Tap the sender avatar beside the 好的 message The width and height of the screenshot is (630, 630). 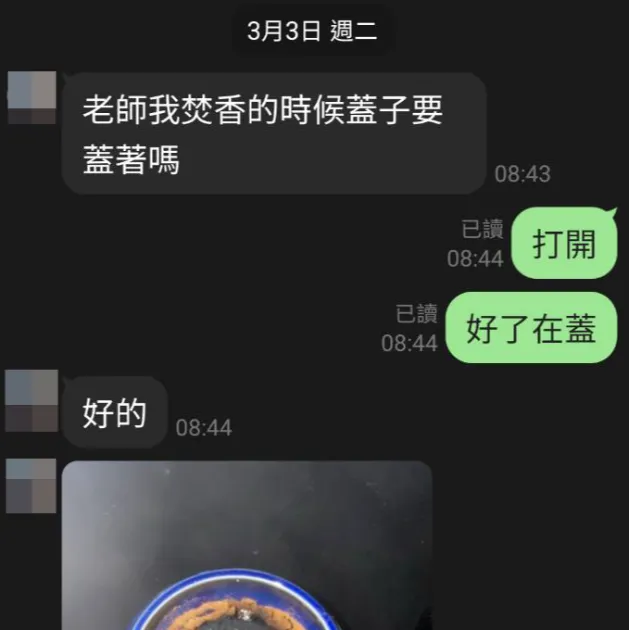point(31,399)
